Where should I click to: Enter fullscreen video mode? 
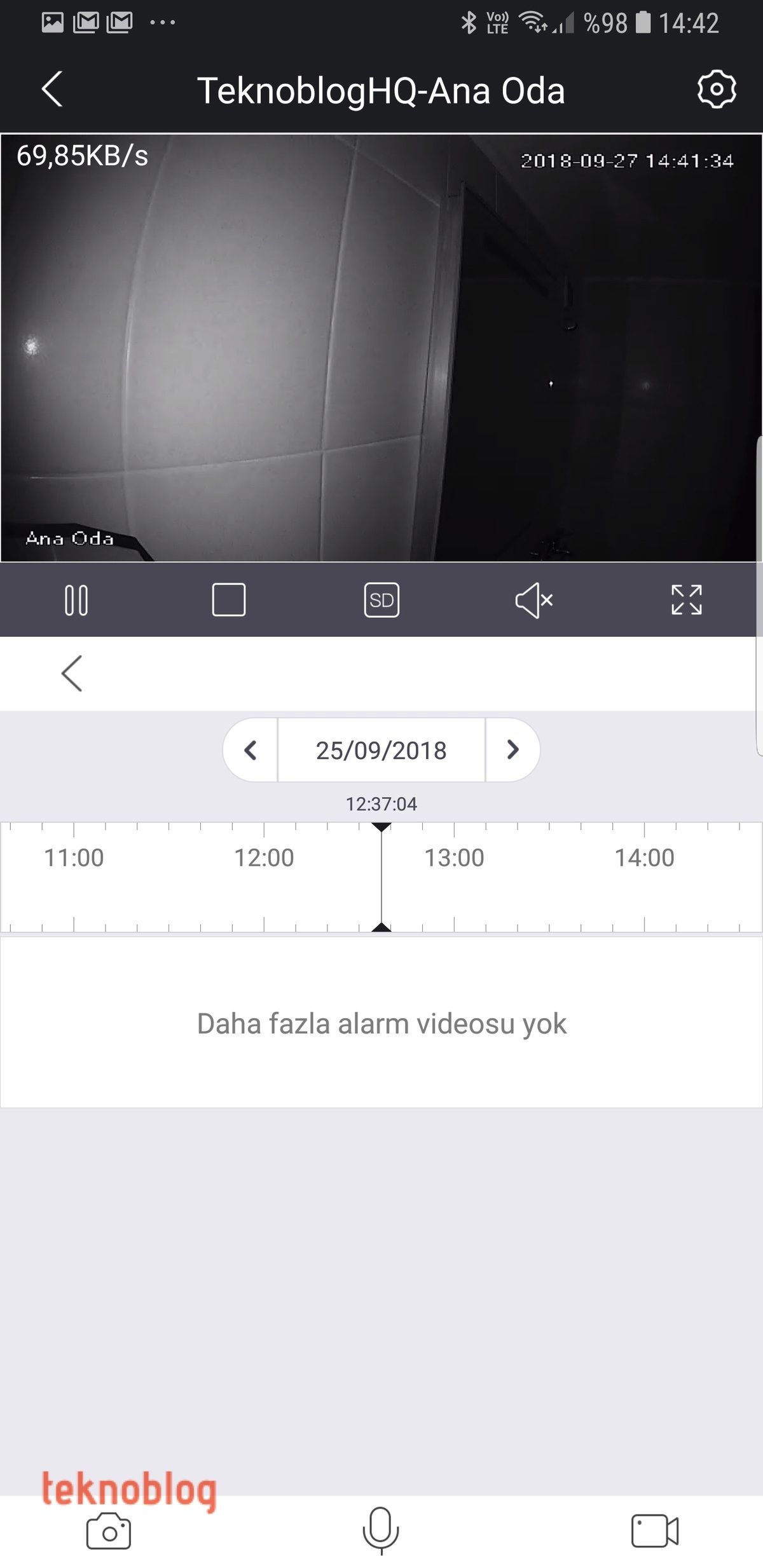coord(687,600)
